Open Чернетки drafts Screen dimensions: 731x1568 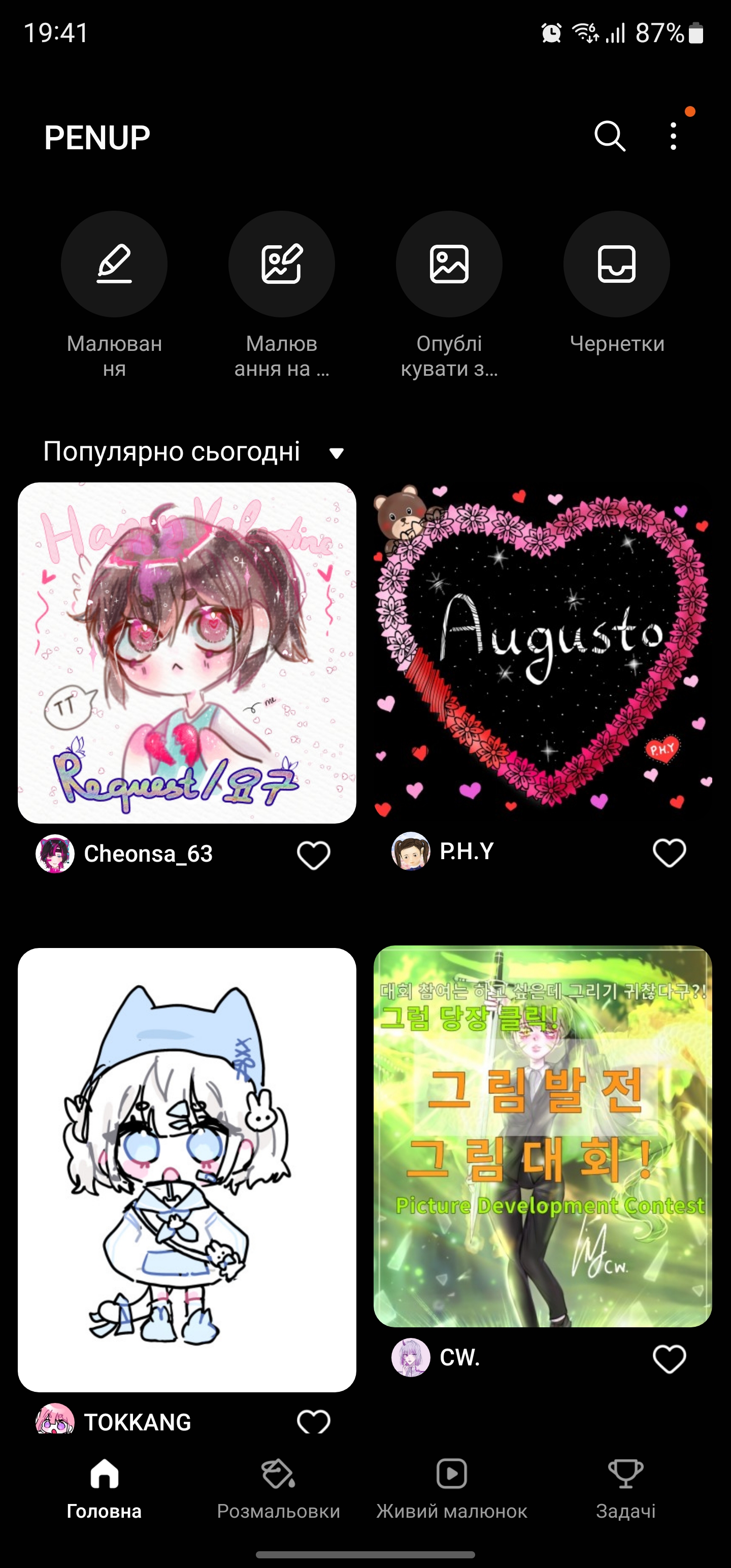[x=617, y=264]
